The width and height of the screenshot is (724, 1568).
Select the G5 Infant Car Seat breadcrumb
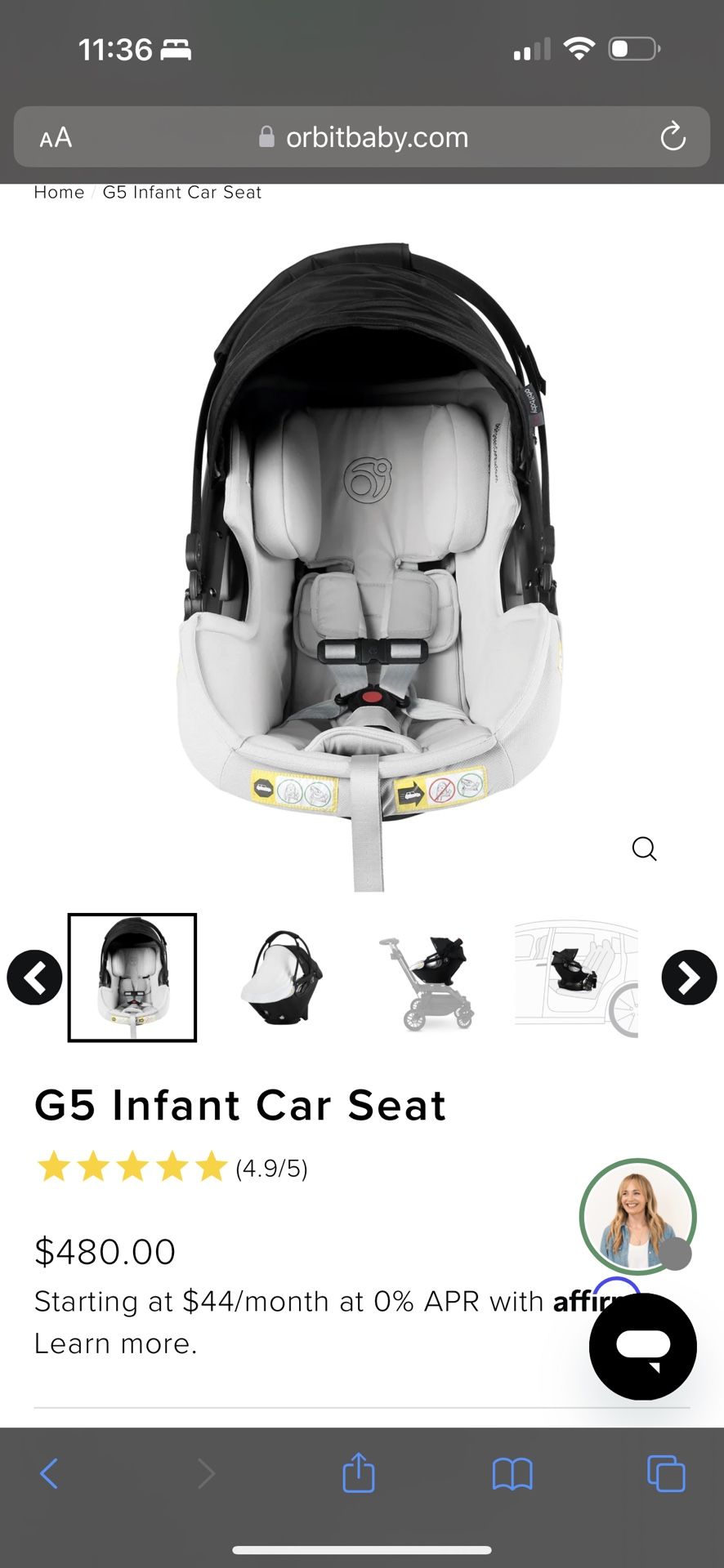click(181, 192)
